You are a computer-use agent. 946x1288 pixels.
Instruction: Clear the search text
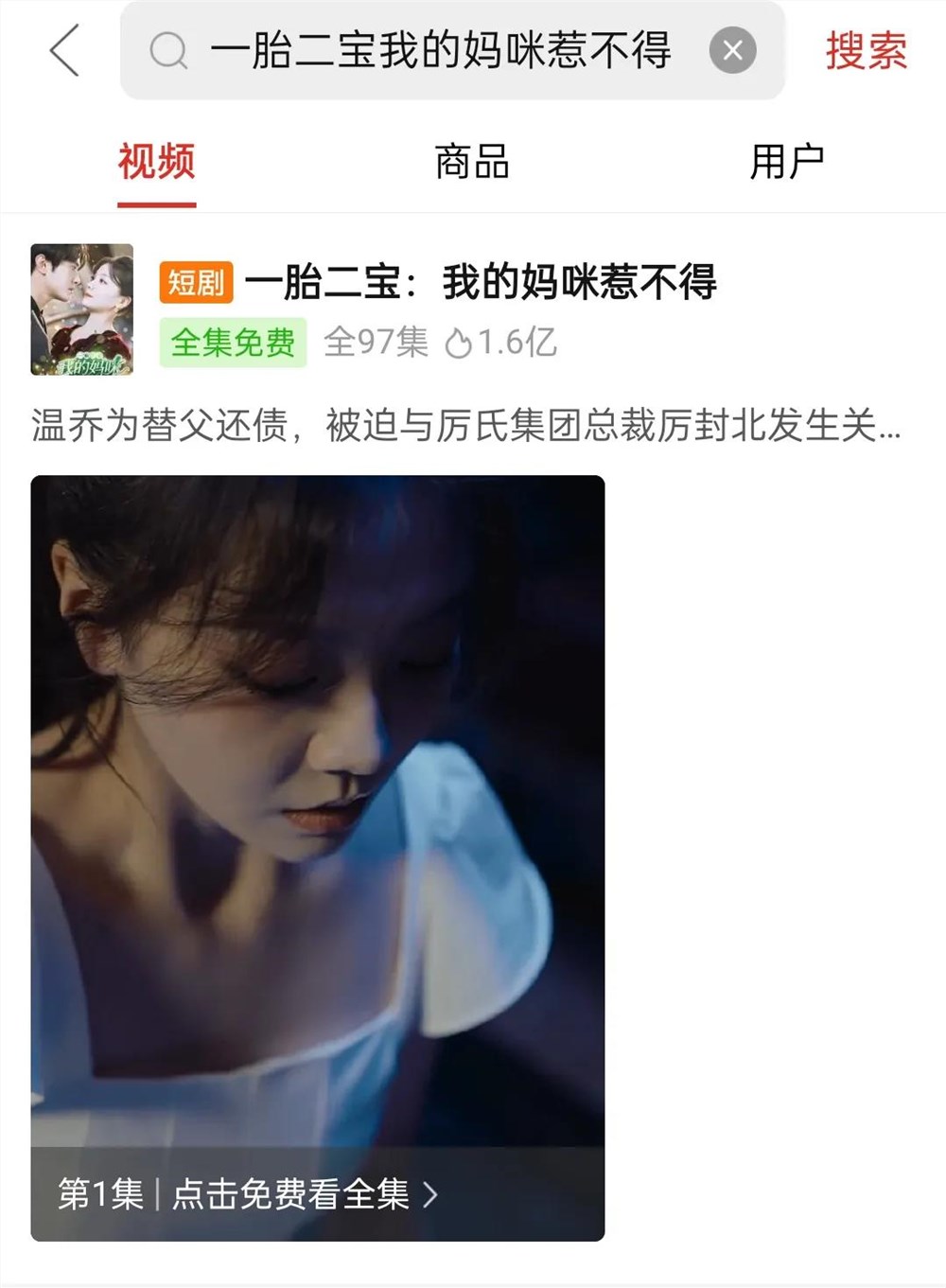pyautogui.click(x=732, y=50)
